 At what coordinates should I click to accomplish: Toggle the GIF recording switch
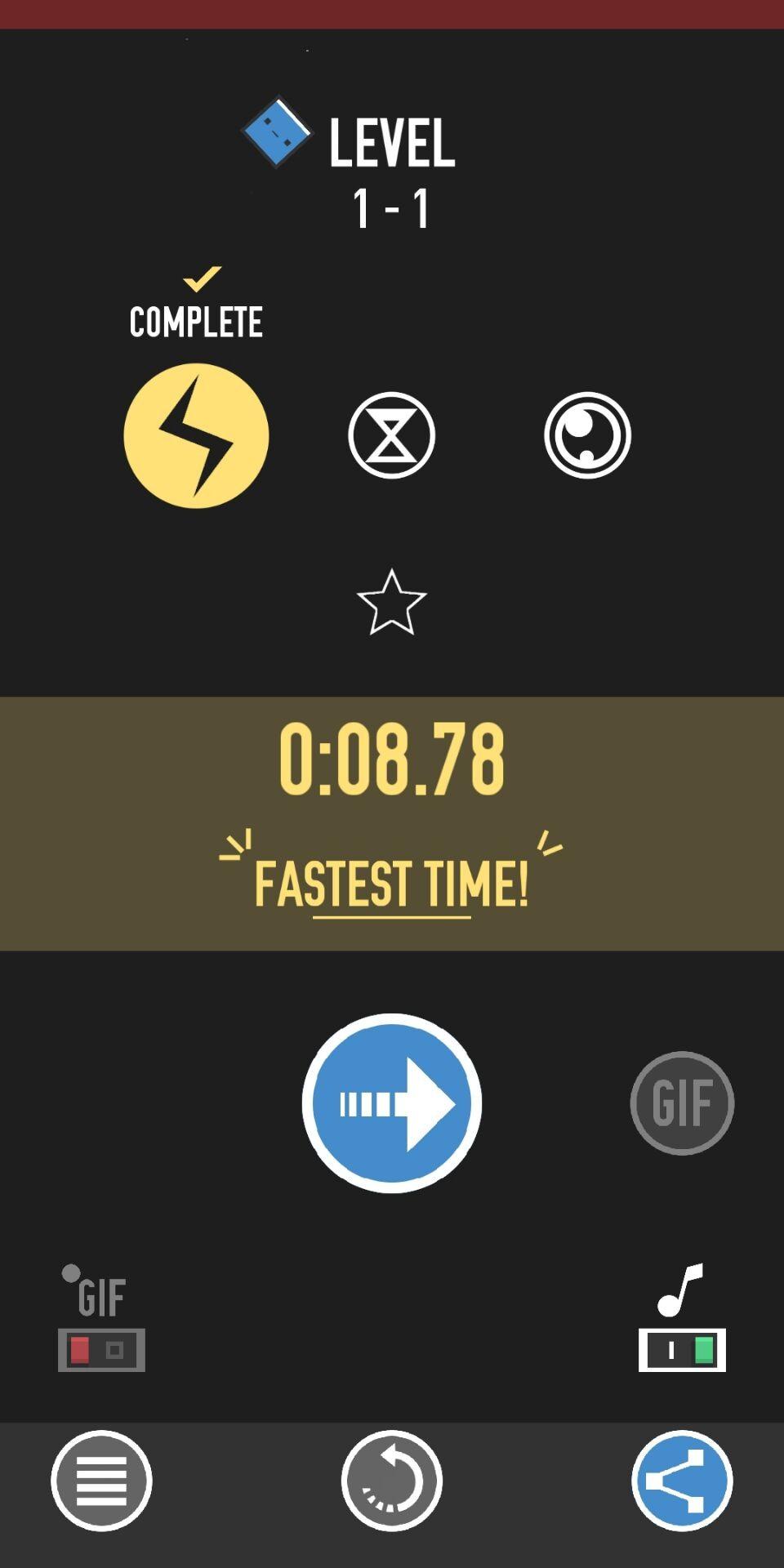[101, 1349]
